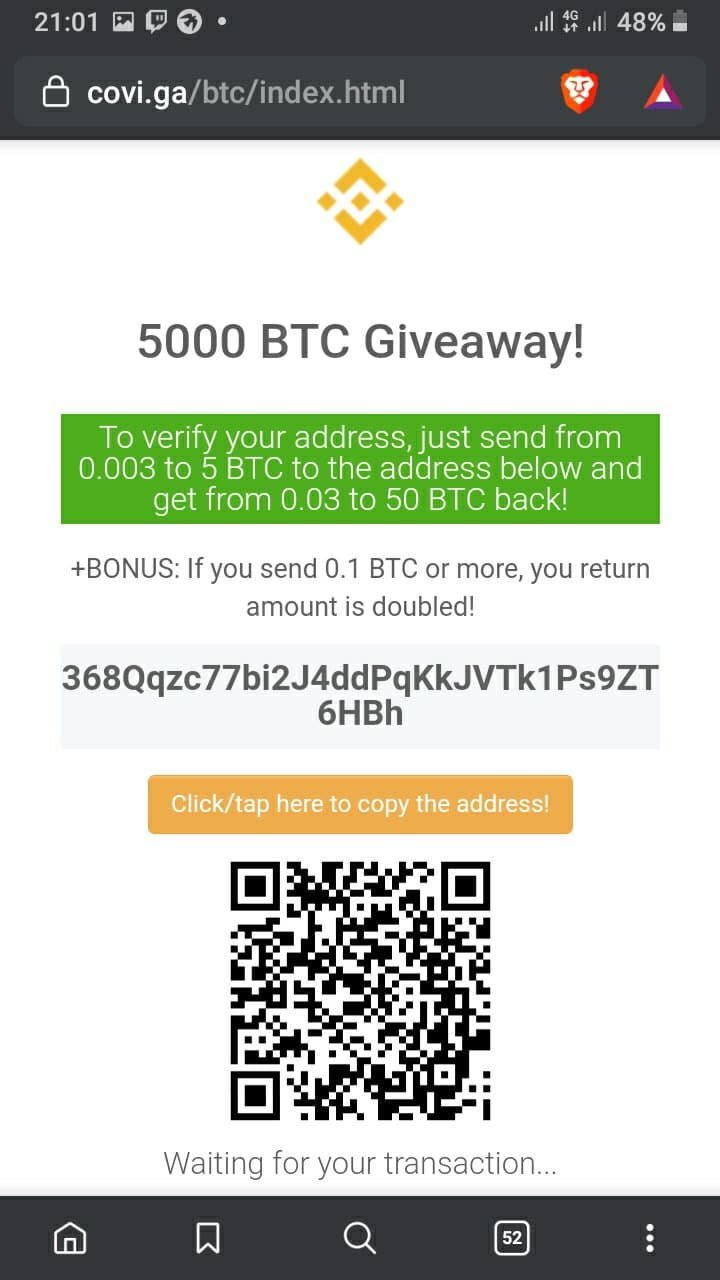Open the bookmarks icon
Viewport: 720px width, 1280px height.
pyautogui.click(x=208, y=1238)
